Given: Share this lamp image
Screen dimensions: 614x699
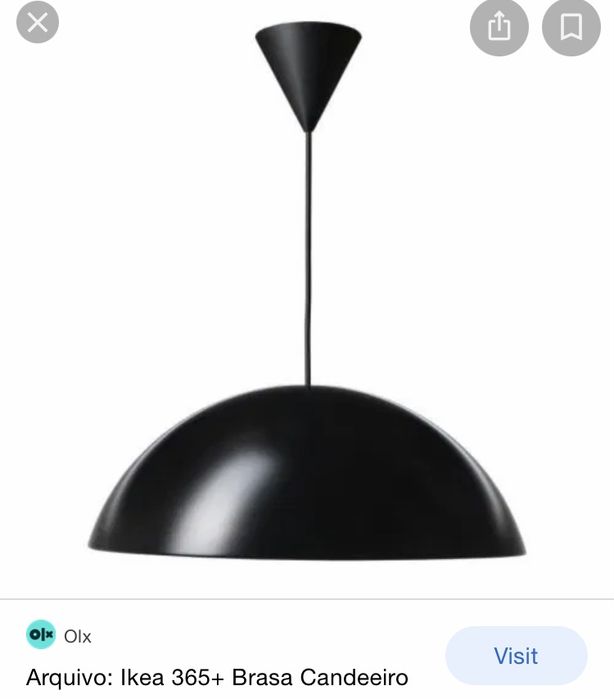Looking at the screenshot, I should 499,27.
